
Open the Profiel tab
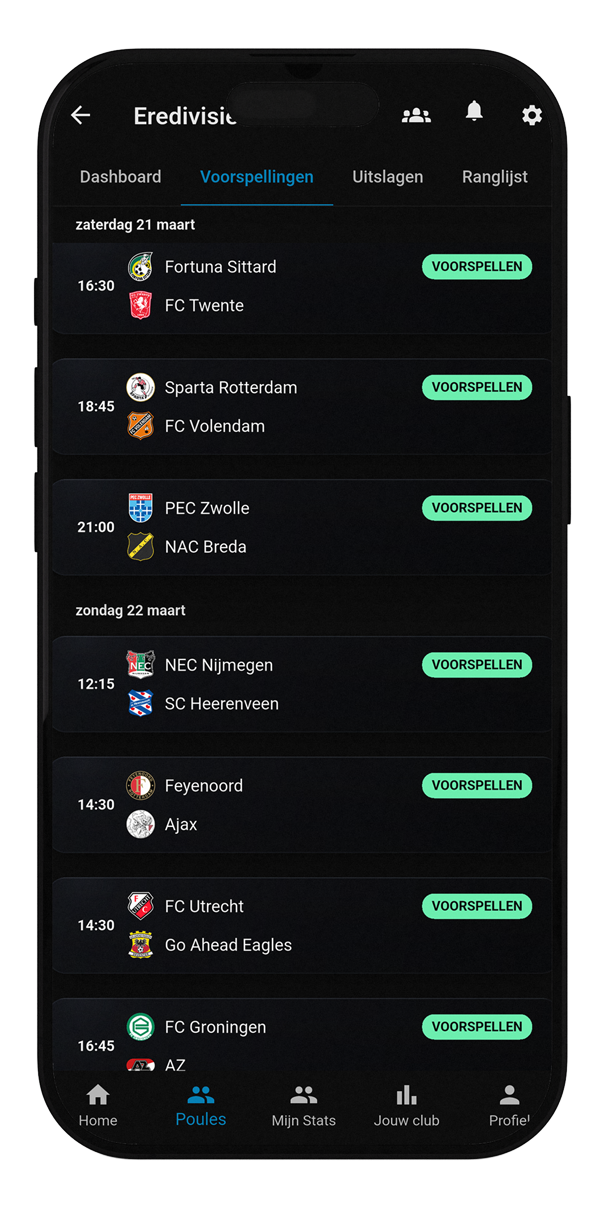tap(509, 1105)
